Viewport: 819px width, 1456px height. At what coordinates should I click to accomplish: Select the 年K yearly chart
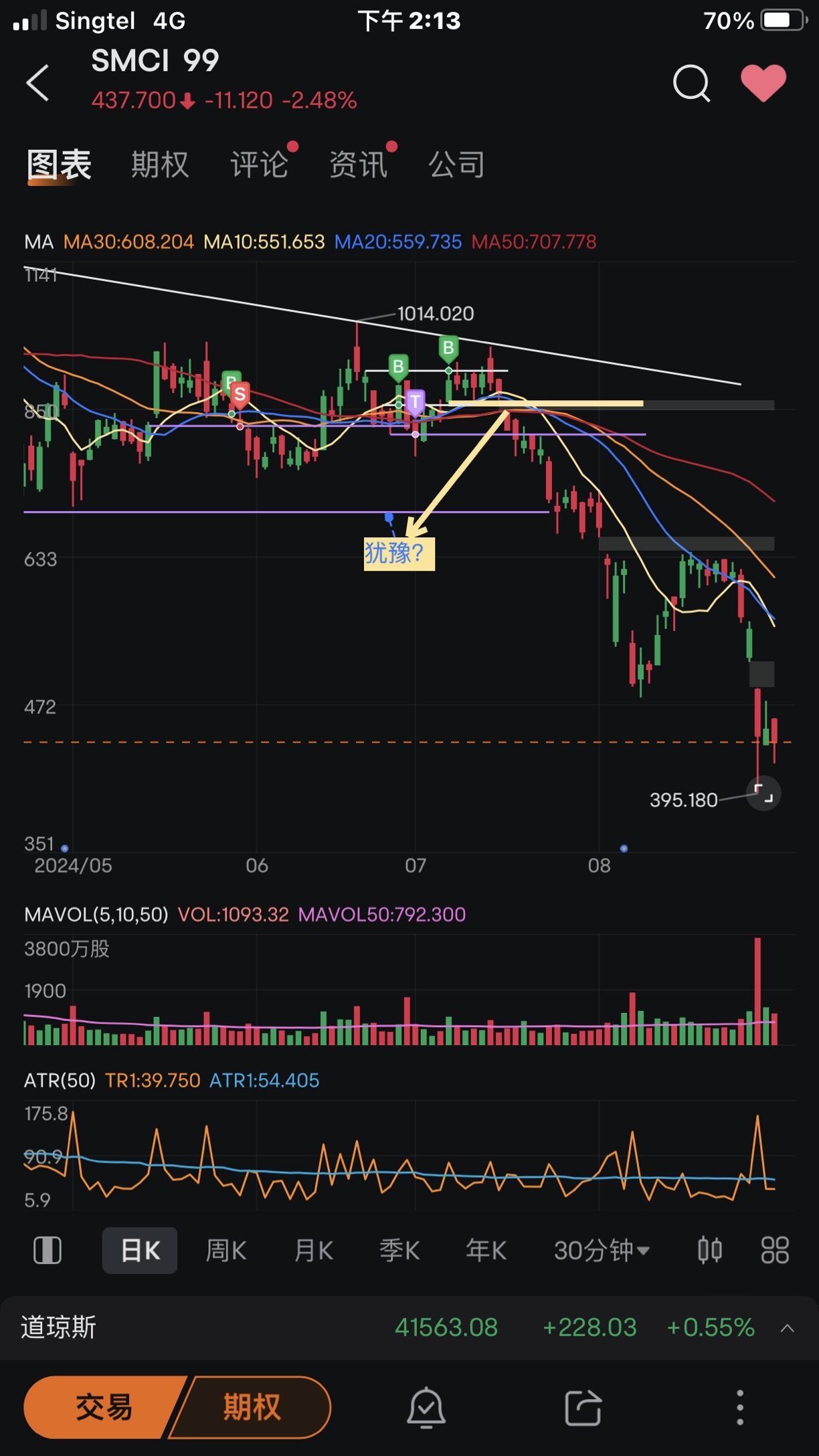(x=486, y=1250)
